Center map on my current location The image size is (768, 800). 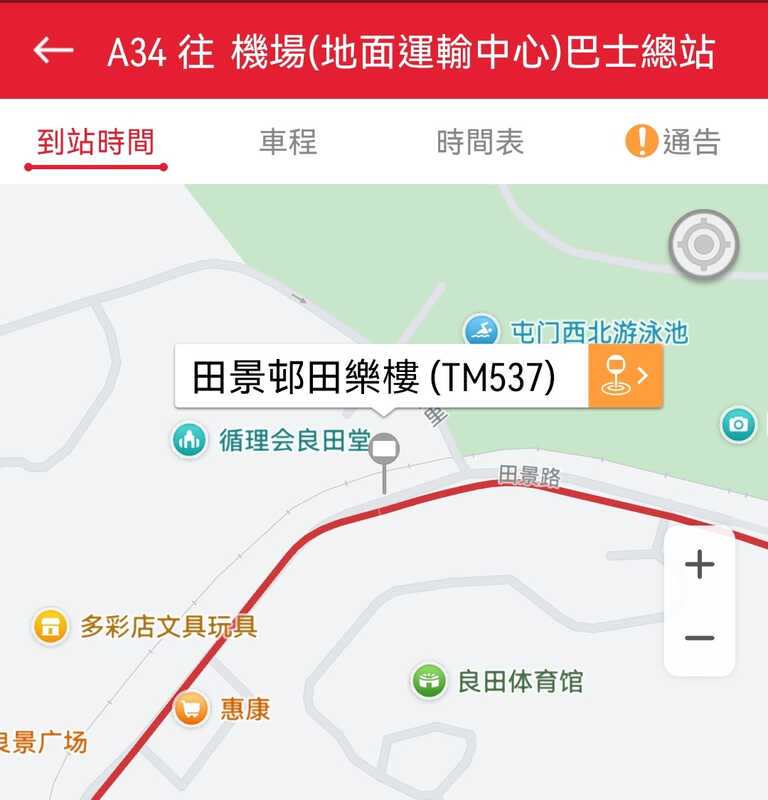pyautogui.click(x=703, y=244)
